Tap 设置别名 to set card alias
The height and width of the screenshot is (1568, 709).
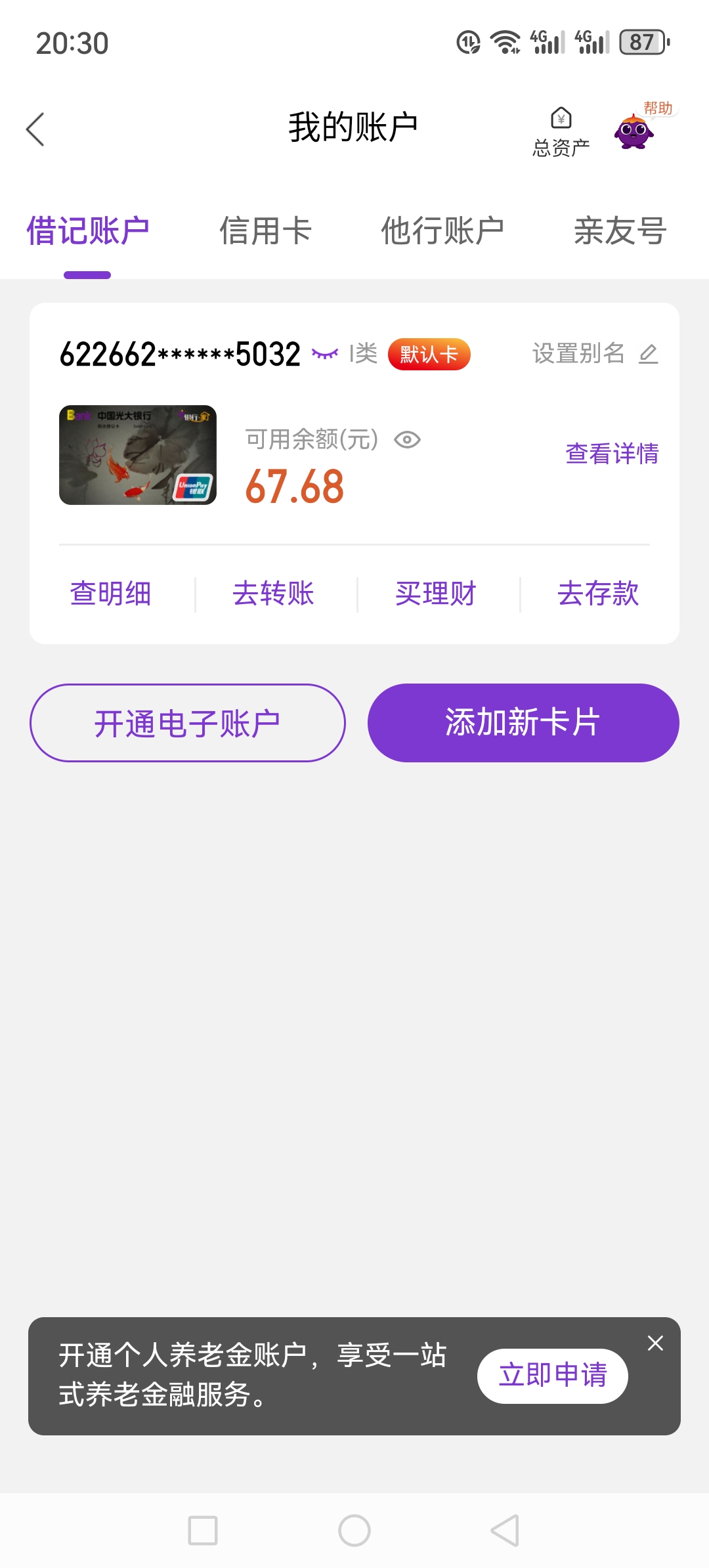click(x=594, y=354)
